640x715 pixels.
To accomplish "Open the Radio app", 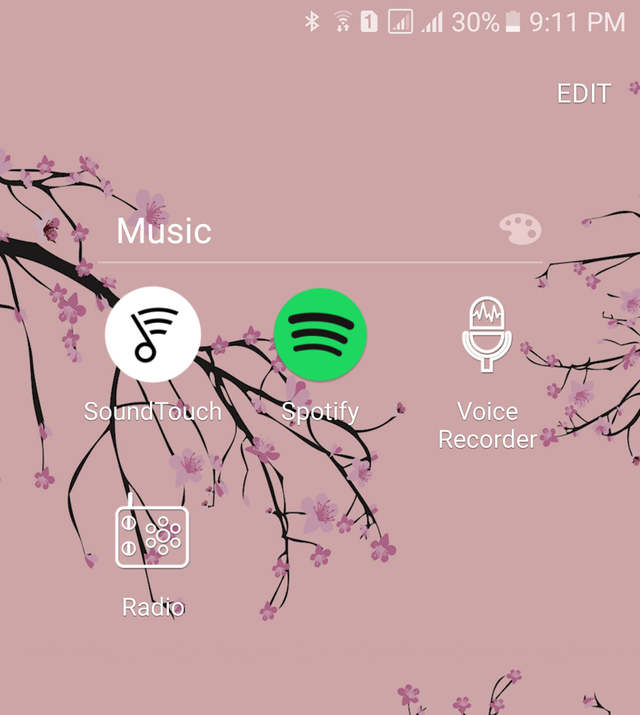I will tap(152, 537).
